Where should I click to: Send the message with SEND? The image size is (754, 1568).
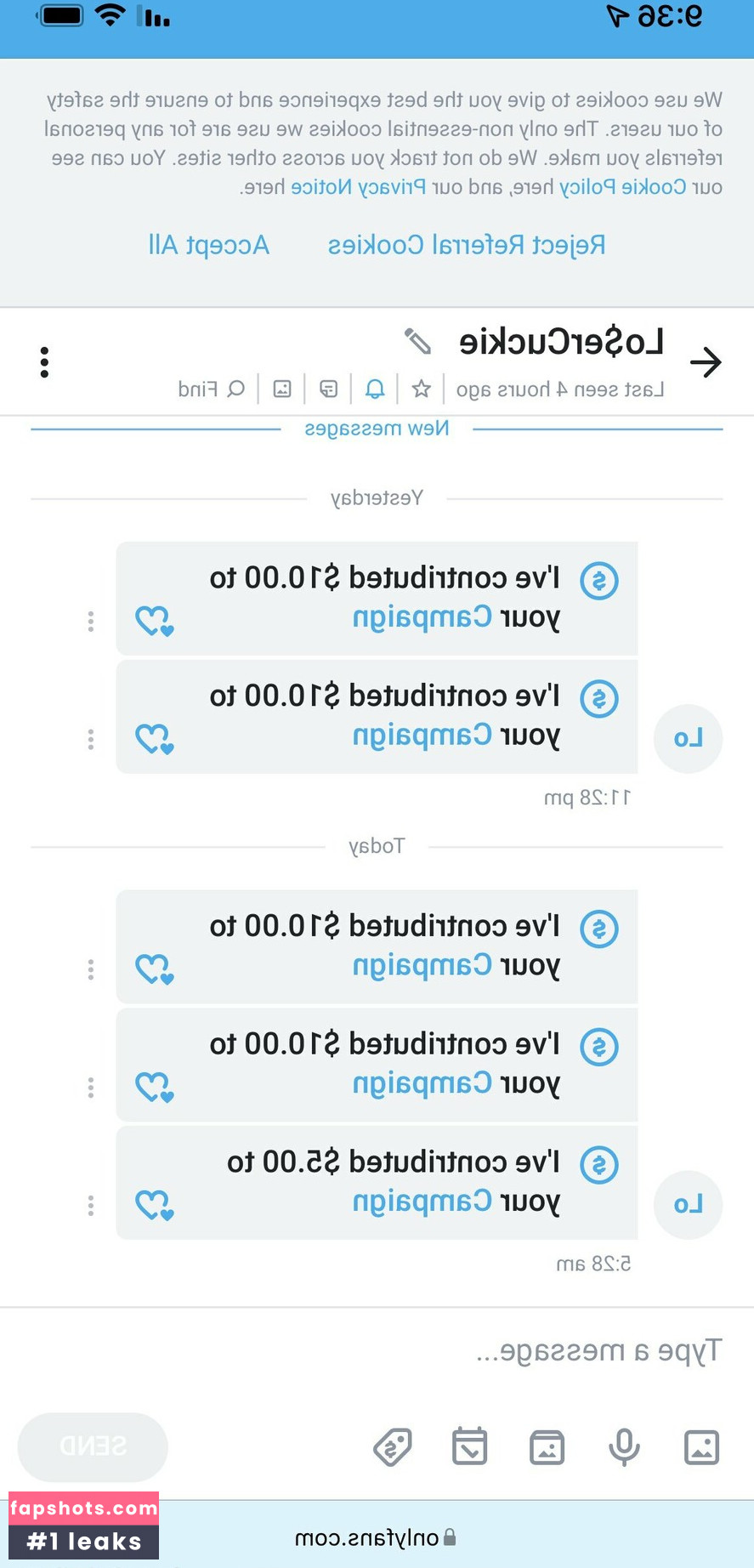pos(93,1446)
